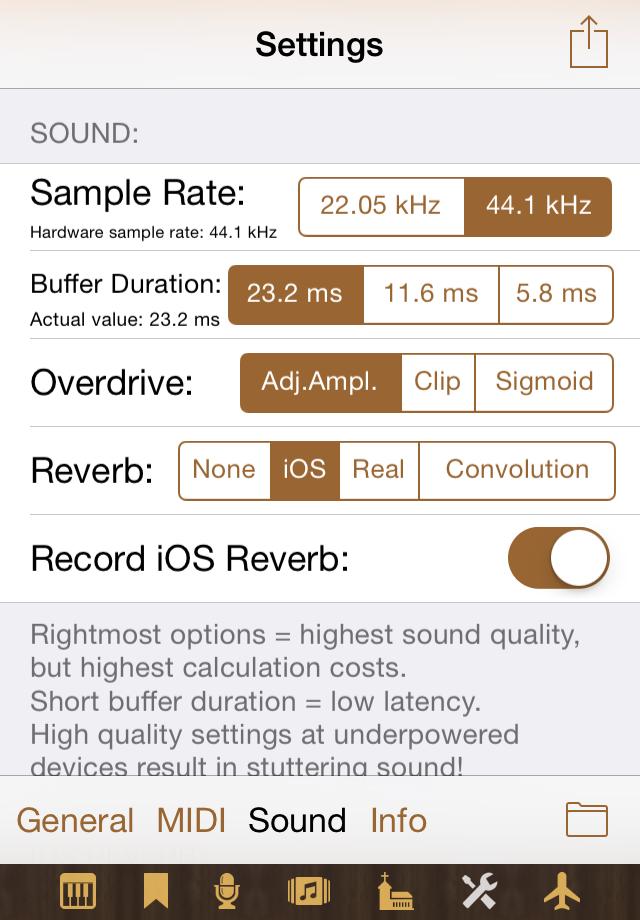Switch to the General settings tab
640x920 pixels.
point(75,820)
